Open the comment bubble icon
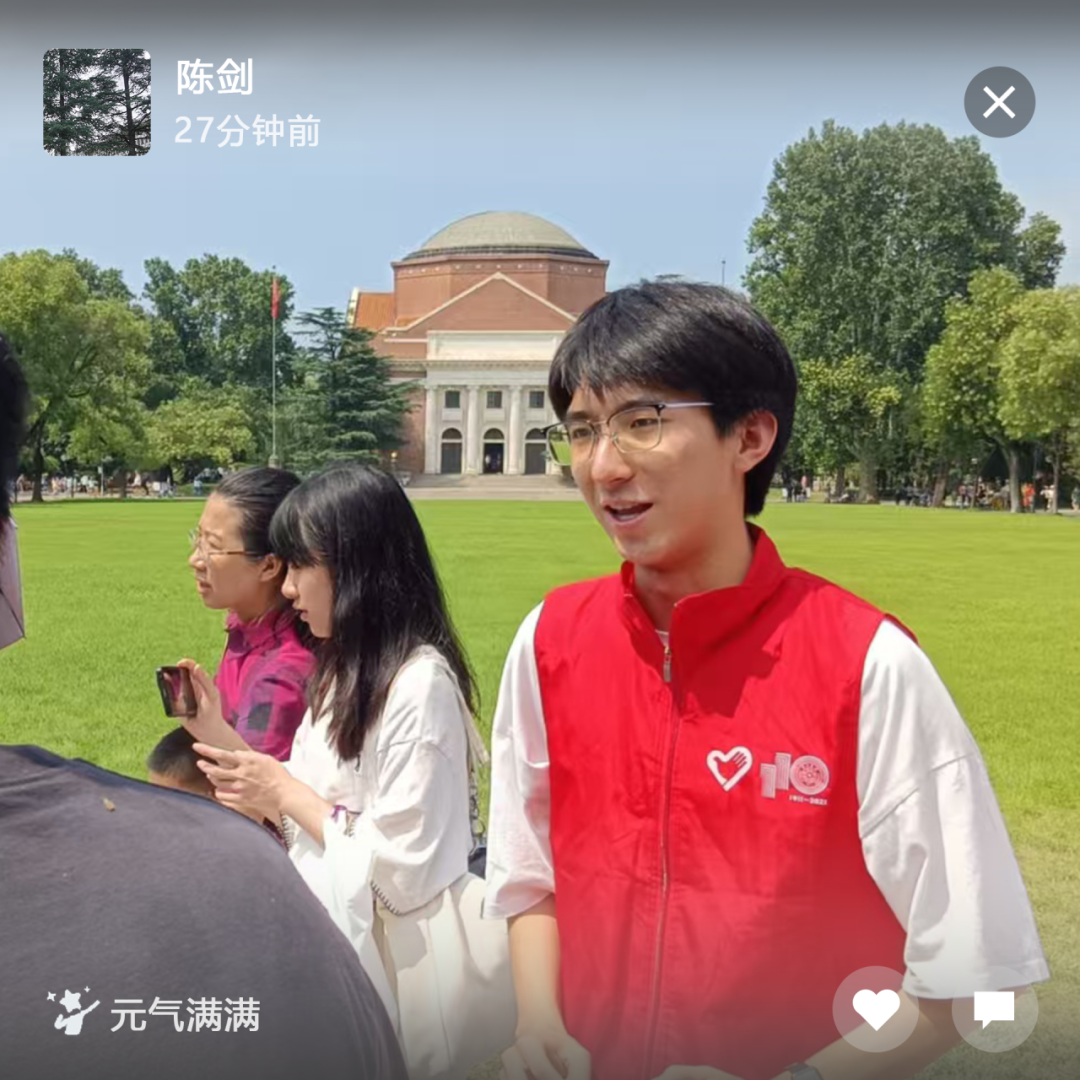1080x1080 pixels. [x=994, y=1009]
